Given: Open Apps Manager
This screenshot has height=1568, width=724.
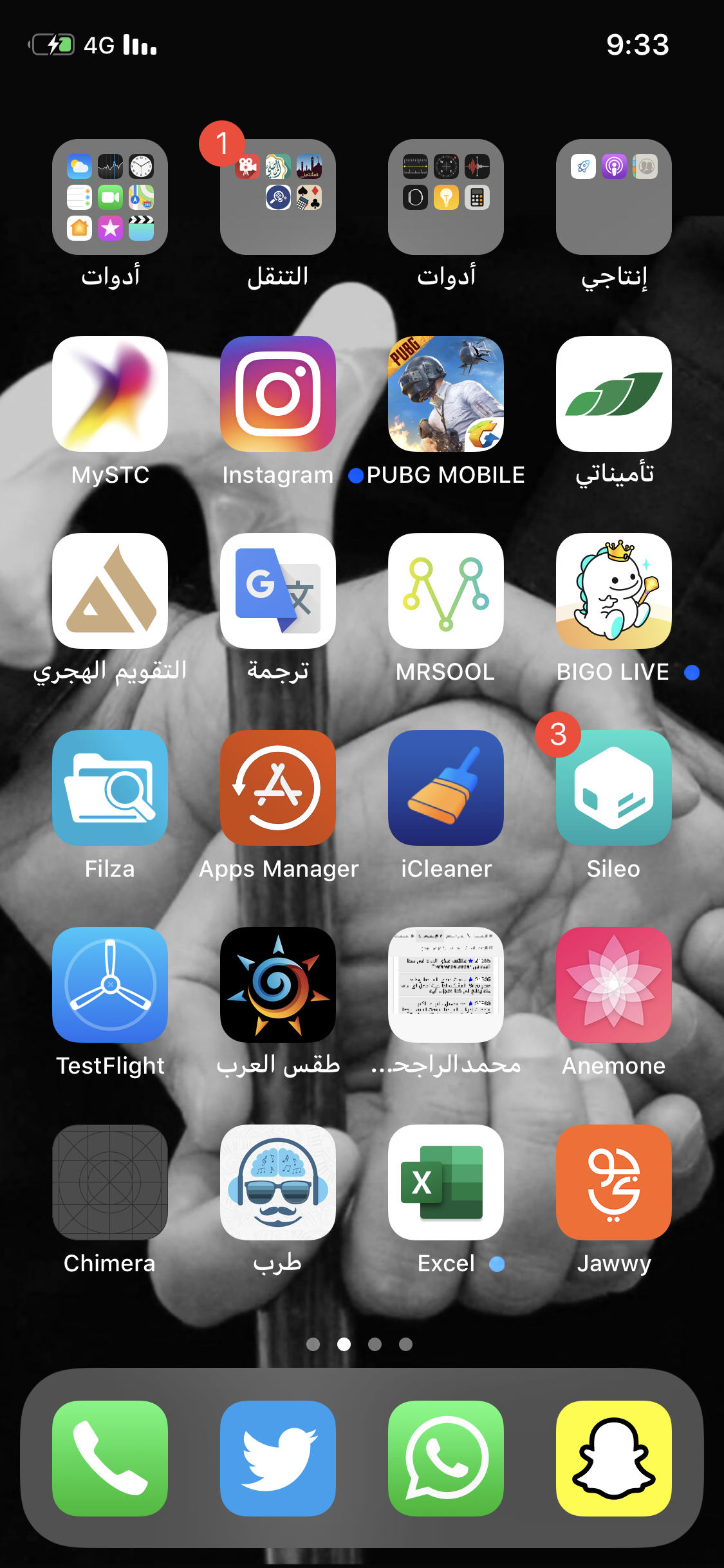Looking at the screenshot, I should [278, 787].
